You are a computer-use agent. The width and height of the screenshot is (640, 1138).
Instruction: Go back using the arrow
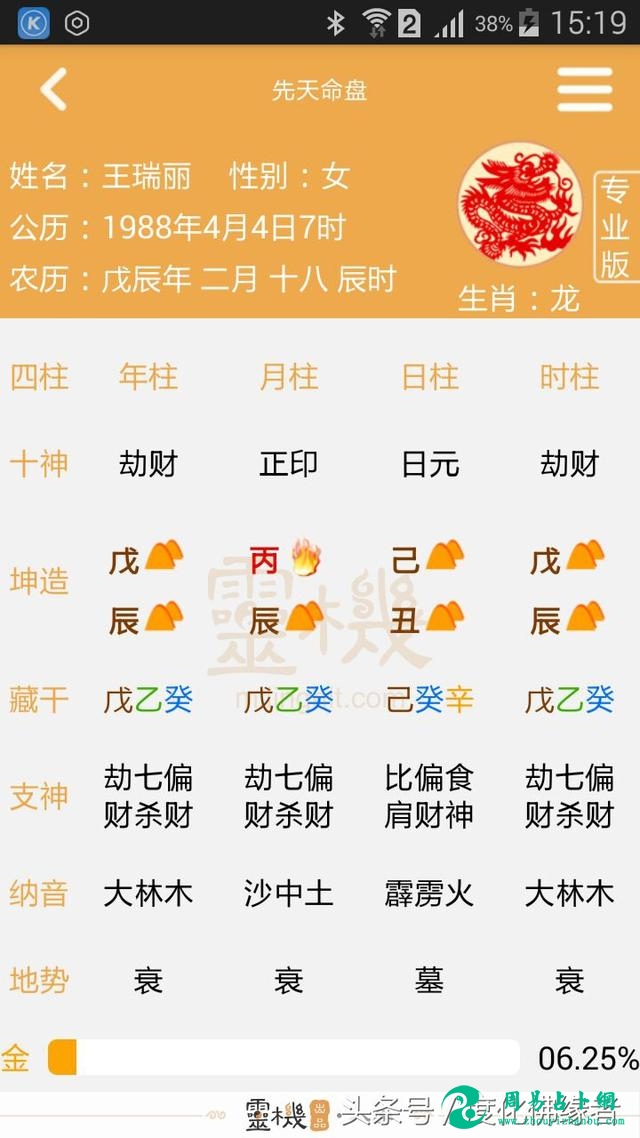tap(53, 90)
